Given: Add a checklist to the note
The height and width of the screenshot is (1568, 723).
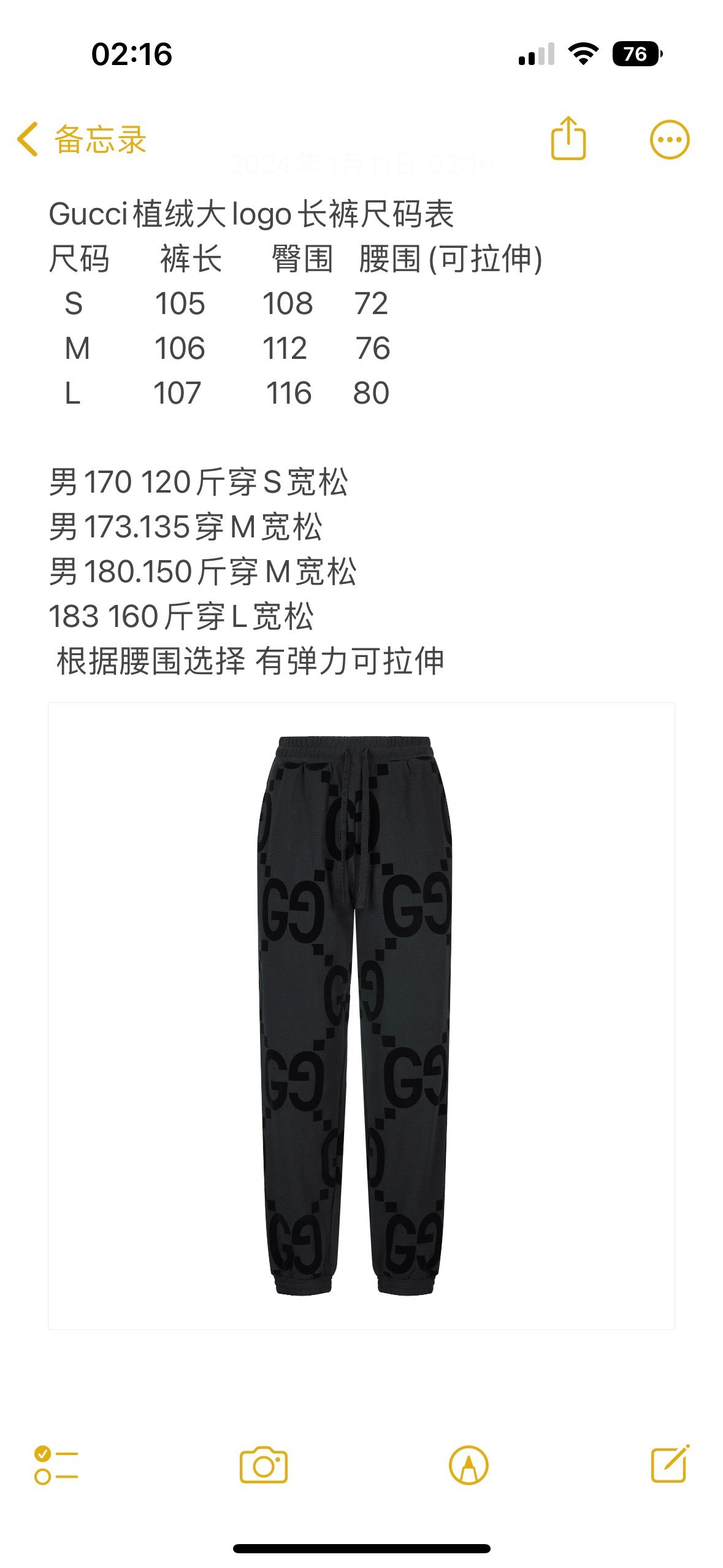Looking at the screenshot, I should click(56, 1464).
